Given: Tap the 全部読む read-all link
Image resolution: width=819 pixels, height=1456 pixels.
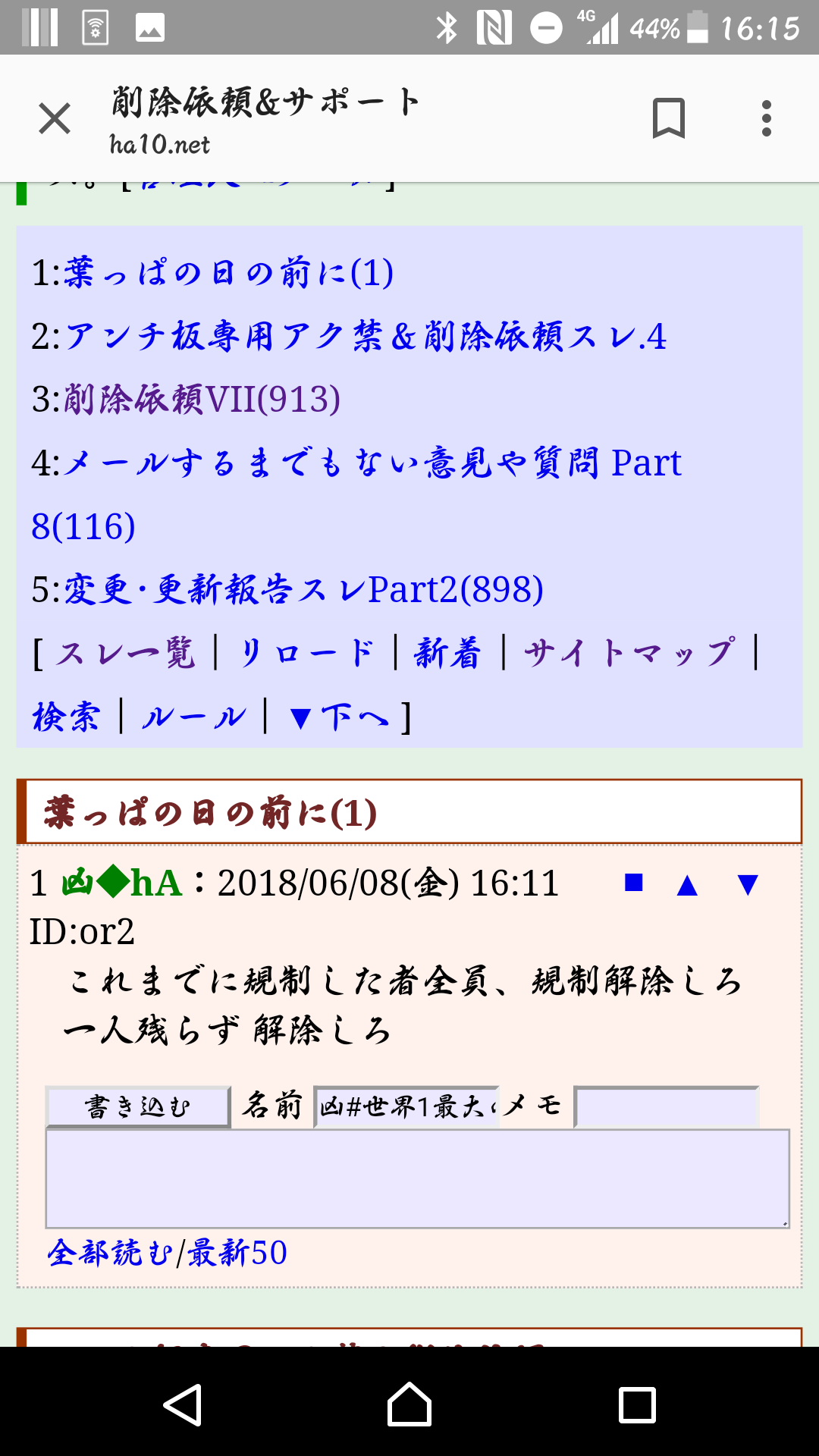Looking at the screenshot, I should point(109,1253).
